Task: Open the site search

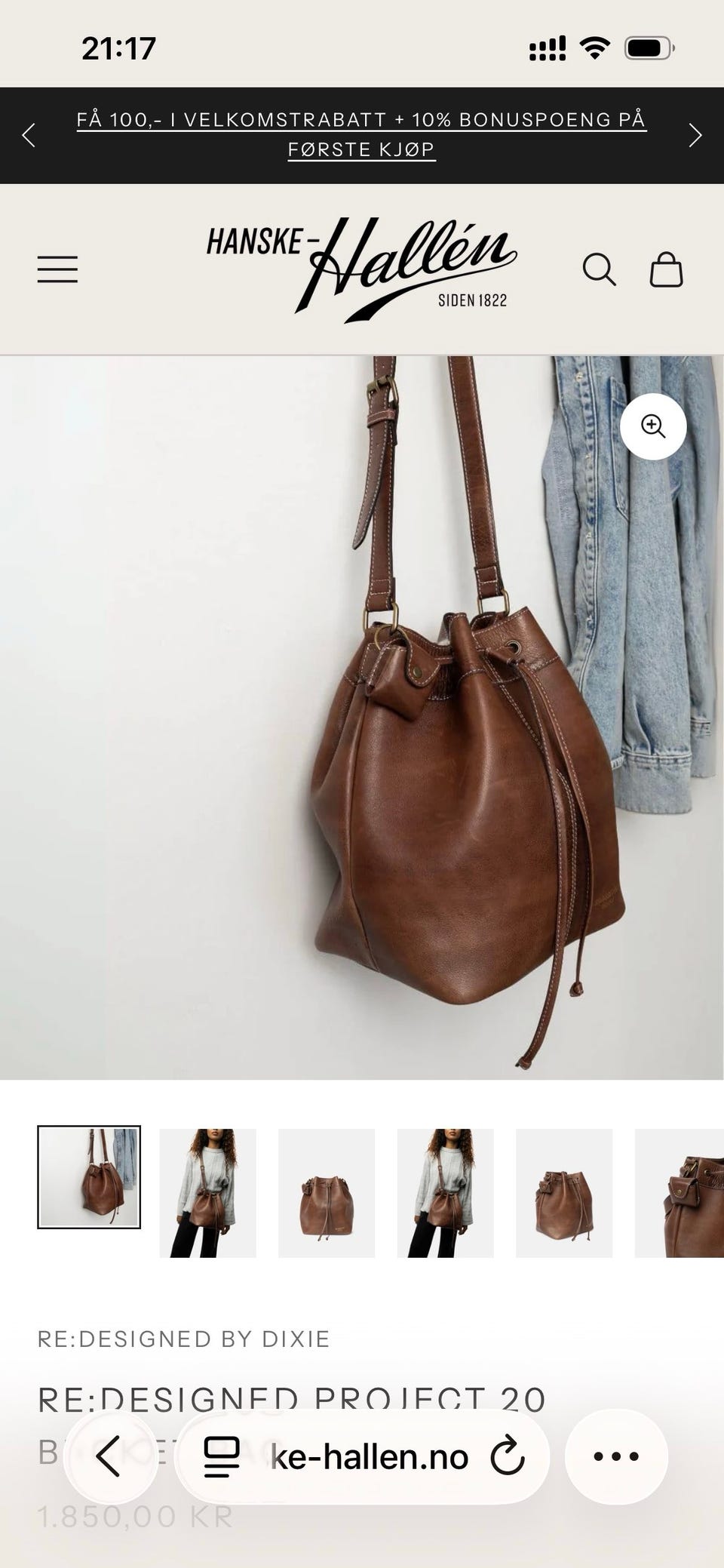Action: click(599, 269)
